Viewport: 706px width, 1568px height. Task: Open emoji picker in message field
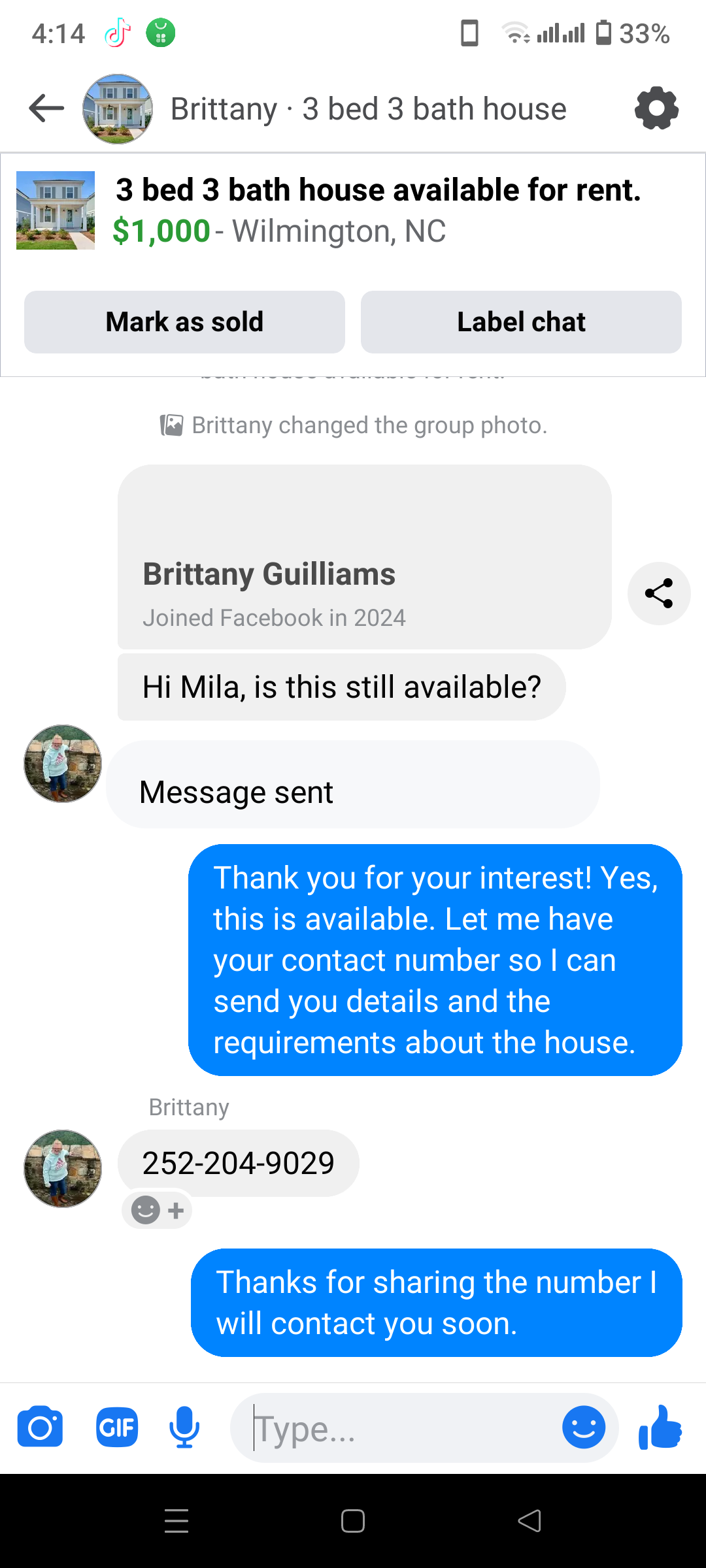[584, 1428]
